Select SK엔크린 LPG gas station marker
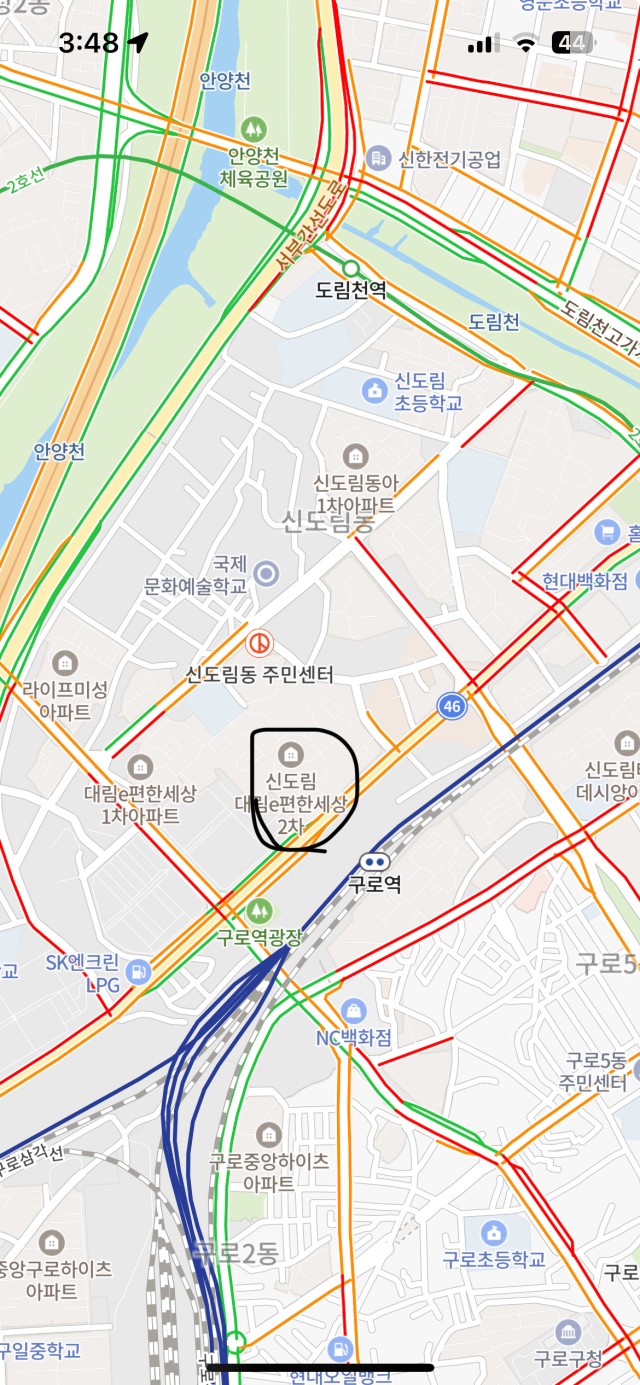 click(138, 969)
